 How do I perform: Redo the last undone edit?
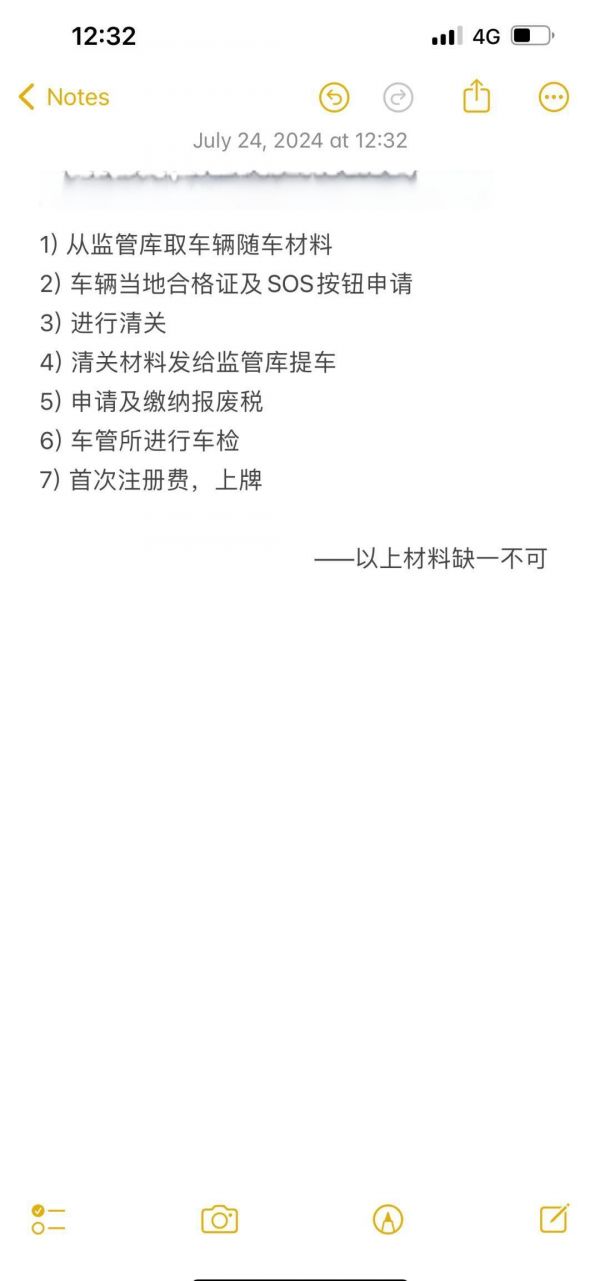tap(398, 97)
